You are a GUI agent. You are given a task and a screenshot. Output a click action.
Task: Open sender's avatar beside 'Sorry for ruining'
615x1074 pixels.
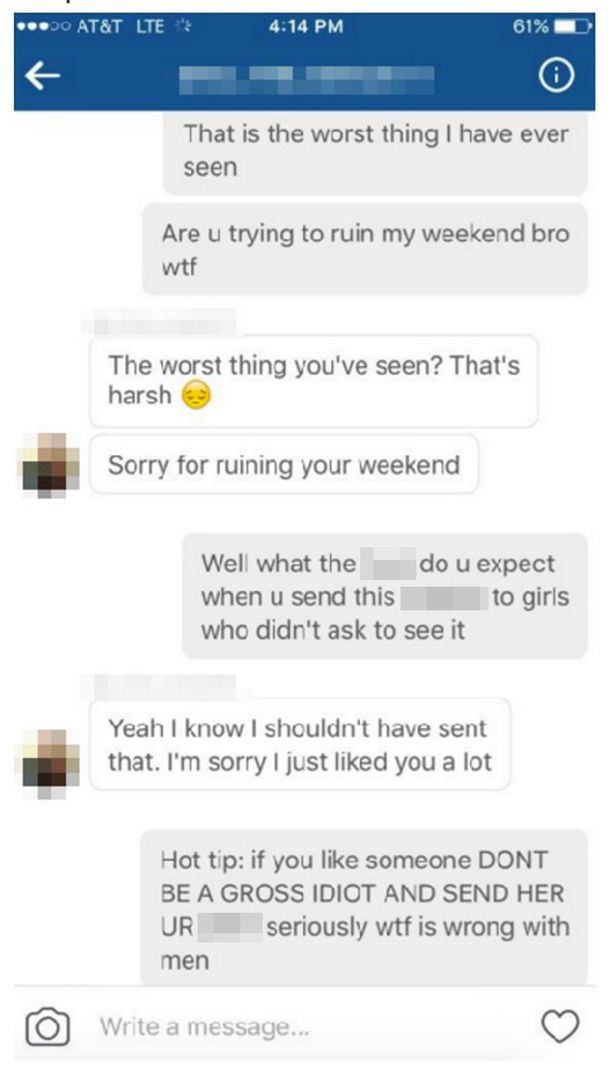pos(44,465)
